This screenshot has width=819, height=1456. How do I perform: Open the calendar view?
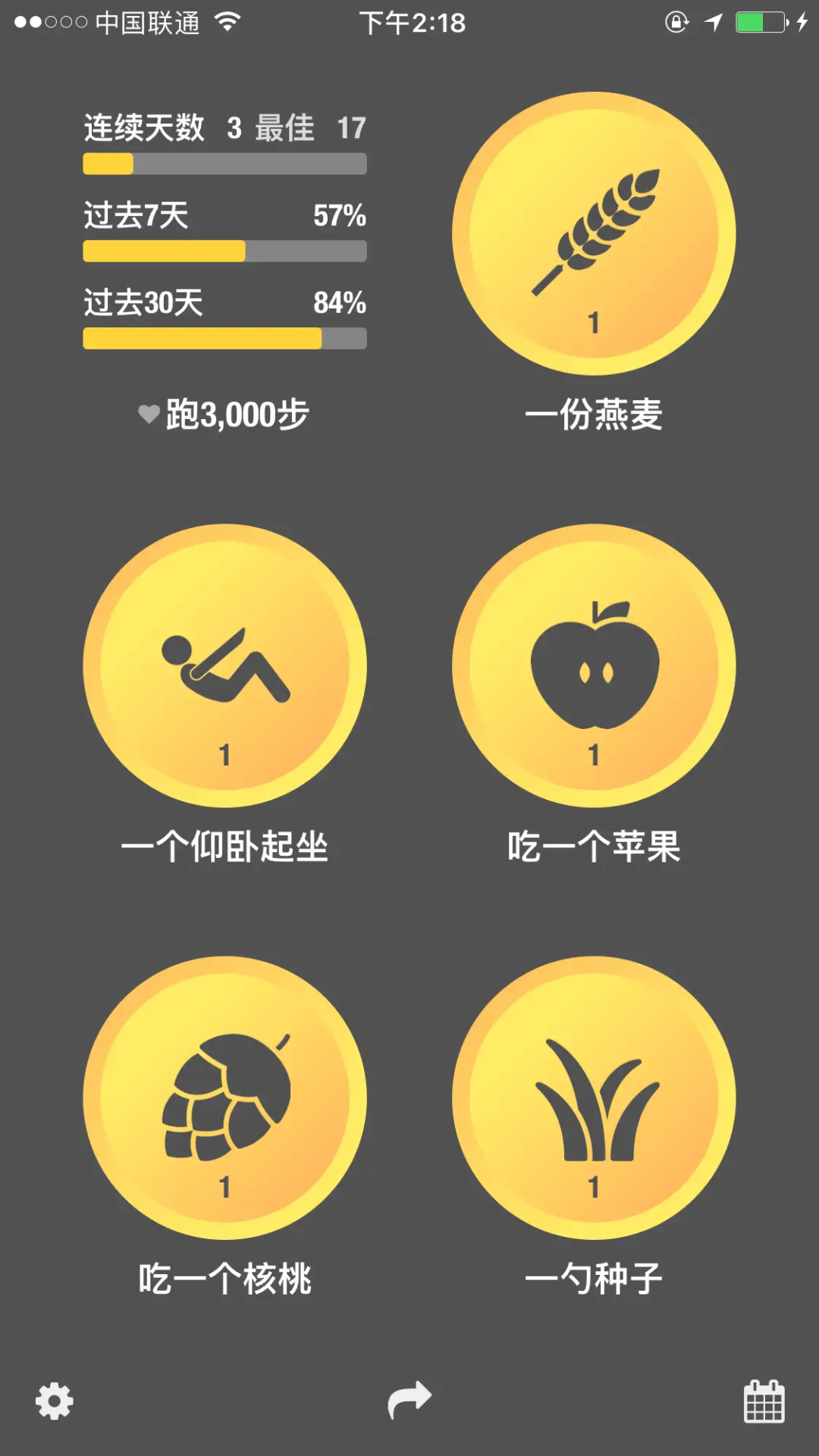pos(764,1401)
